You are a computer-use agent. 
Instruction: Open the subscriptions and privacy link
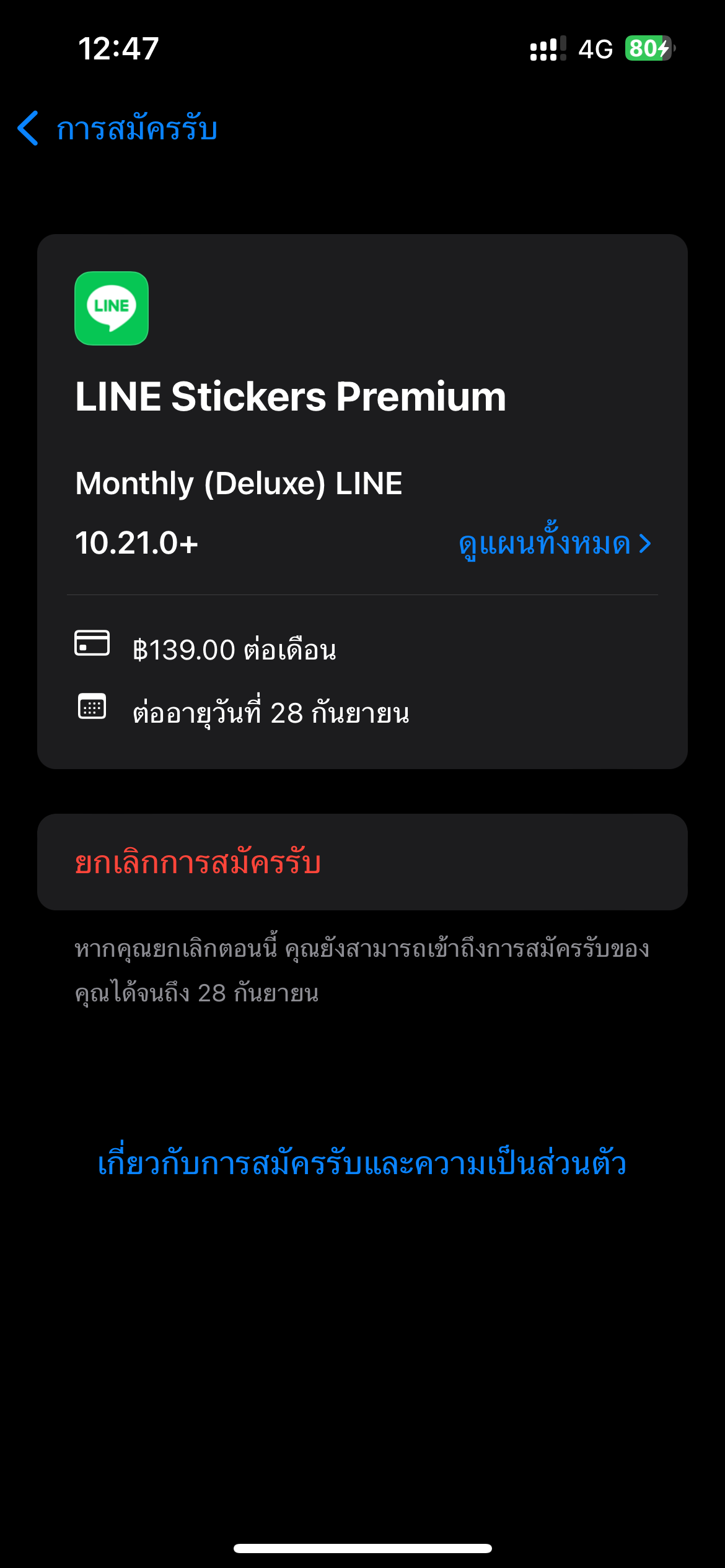362,1162
